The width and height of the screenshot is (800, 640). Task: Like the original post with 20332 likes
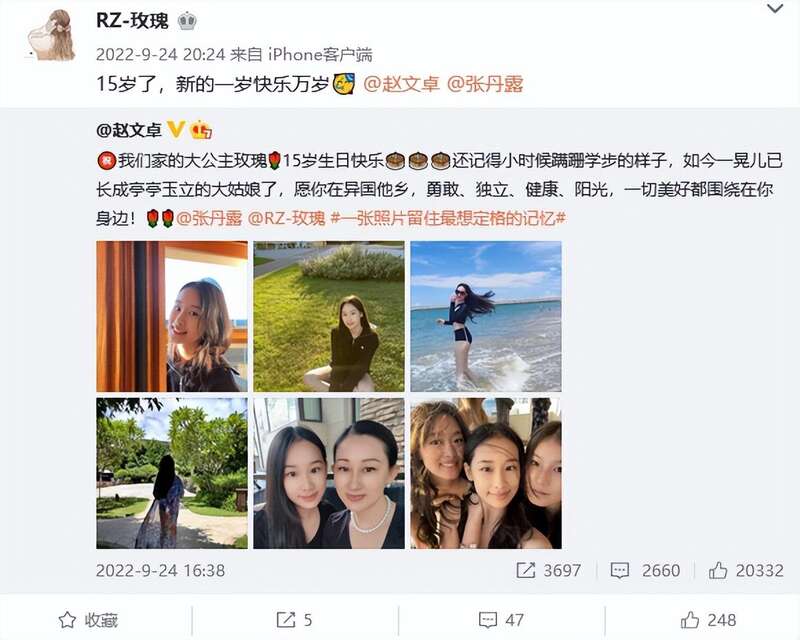tap(745, 571)
